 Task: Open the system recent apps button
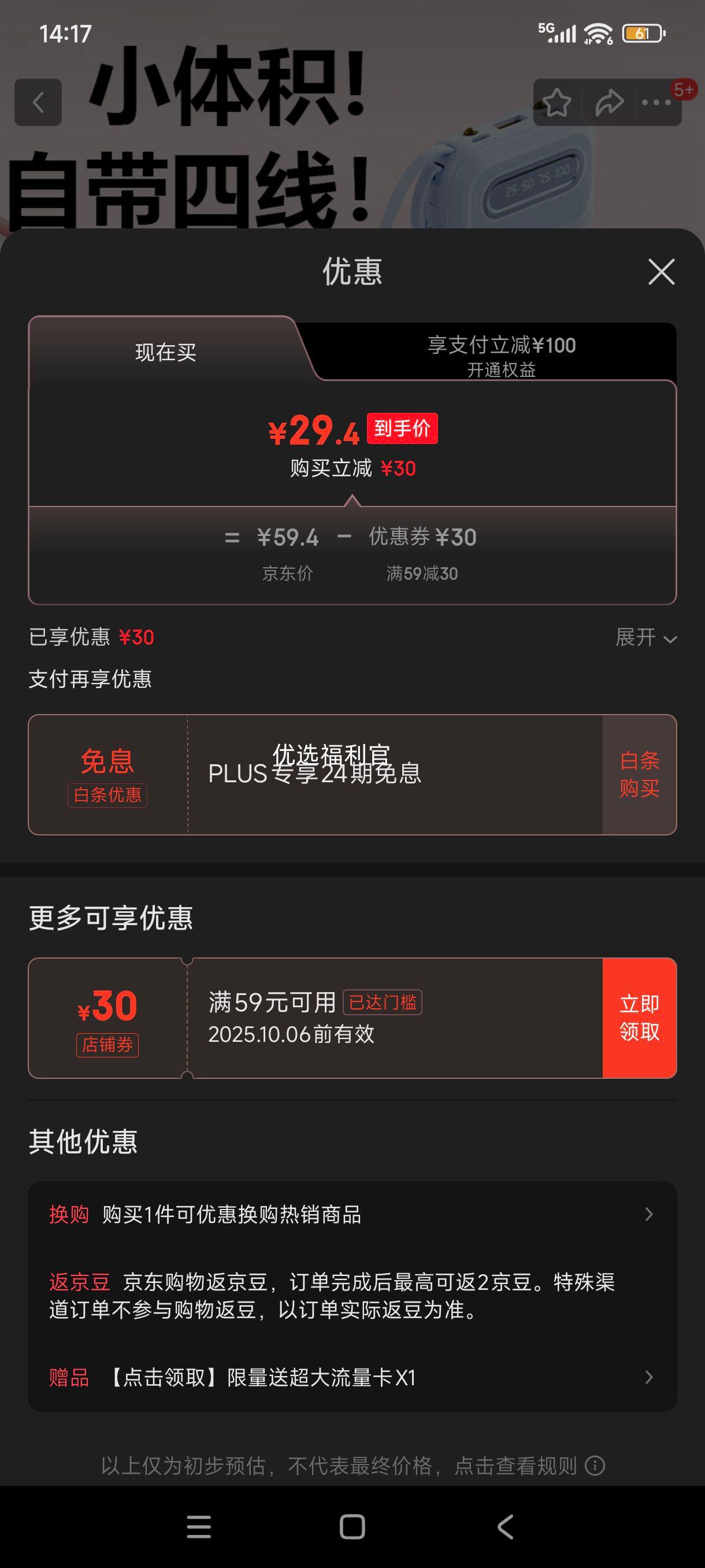[199, 1526]
